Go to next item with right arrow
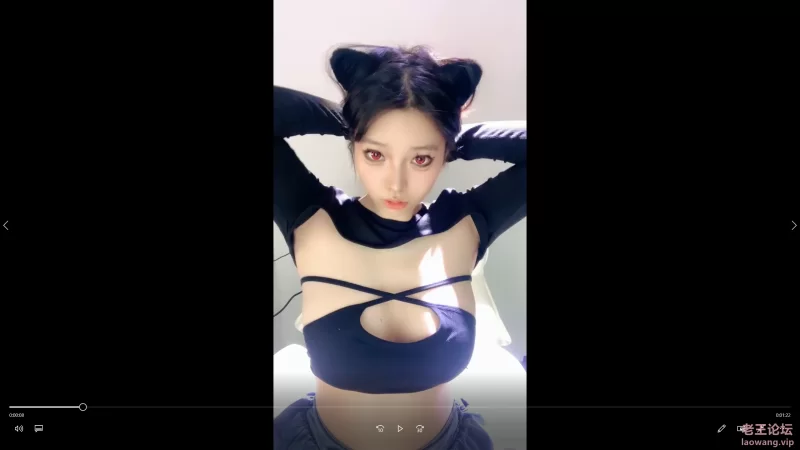The height and width of the screenshot is (450, 800). coord(794,225)
